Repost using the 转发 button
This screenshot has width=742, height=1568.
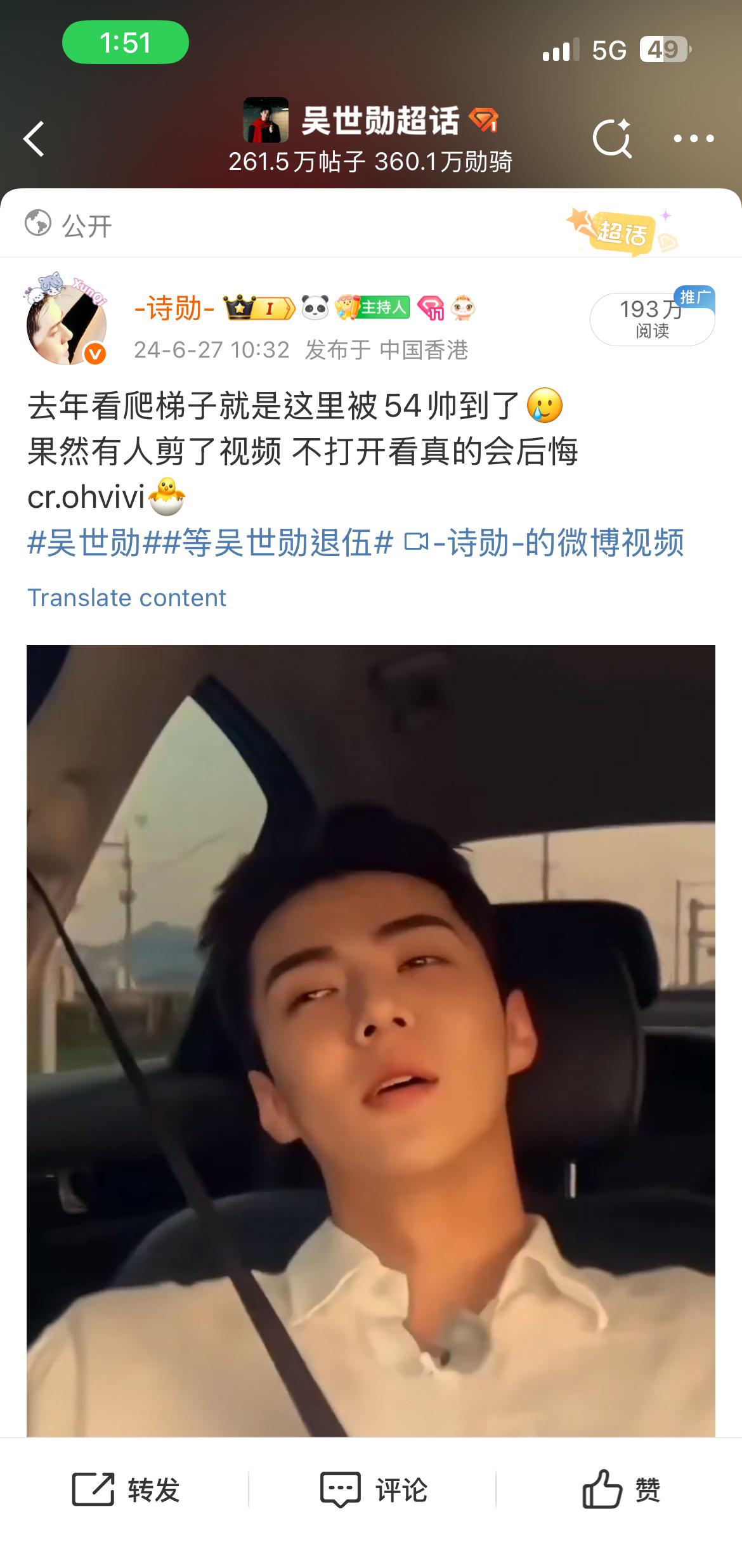(126, 1489)
